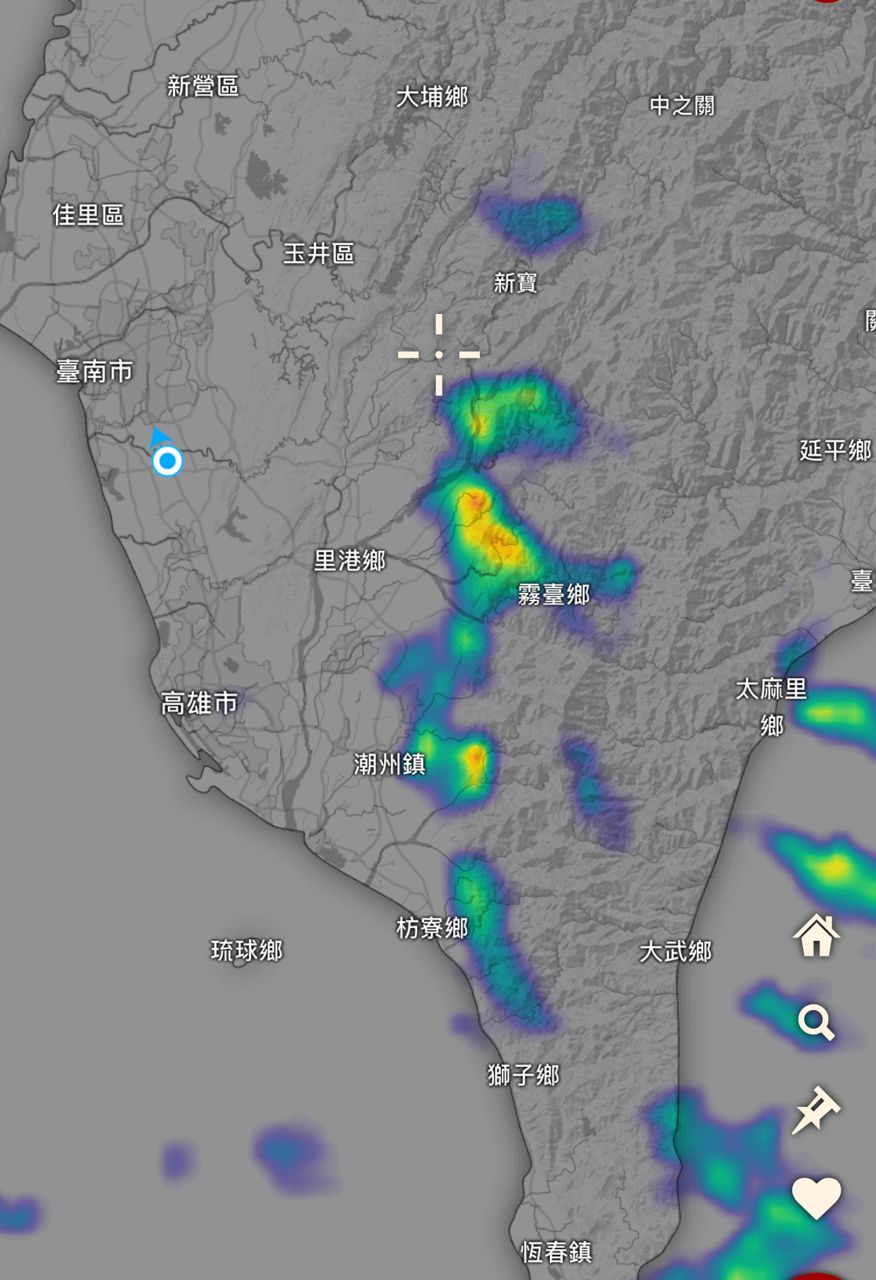Tap the home icon

point(816,936)
